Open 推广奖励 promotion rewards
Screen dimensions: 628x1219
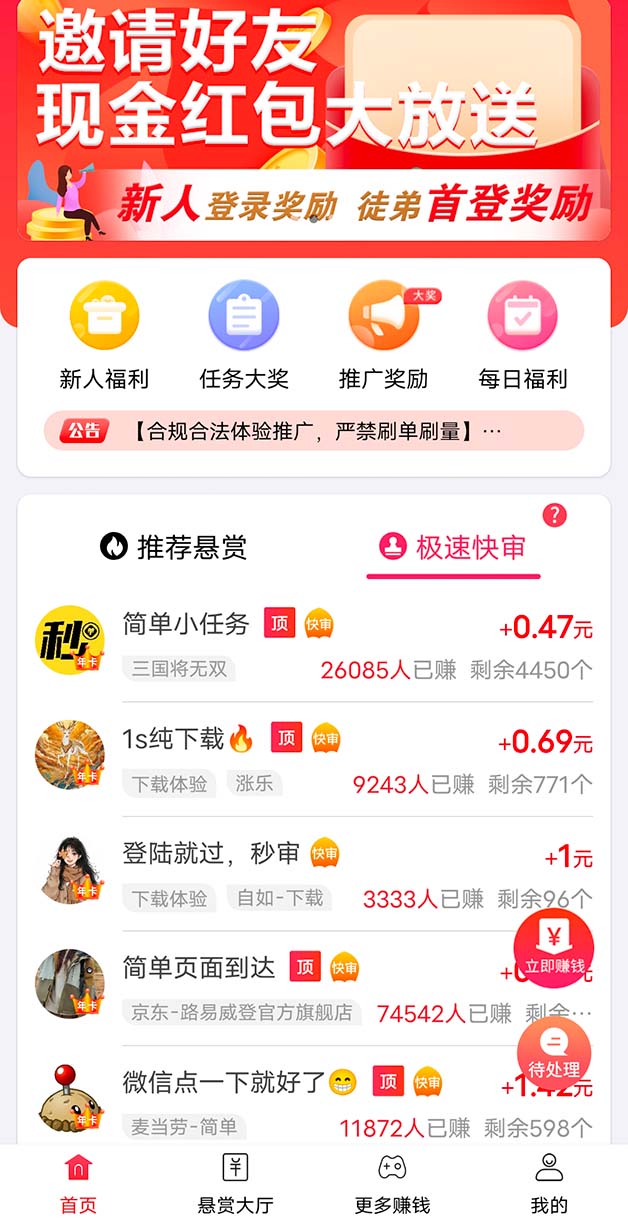pyautogui.click(x=384, y=335)
